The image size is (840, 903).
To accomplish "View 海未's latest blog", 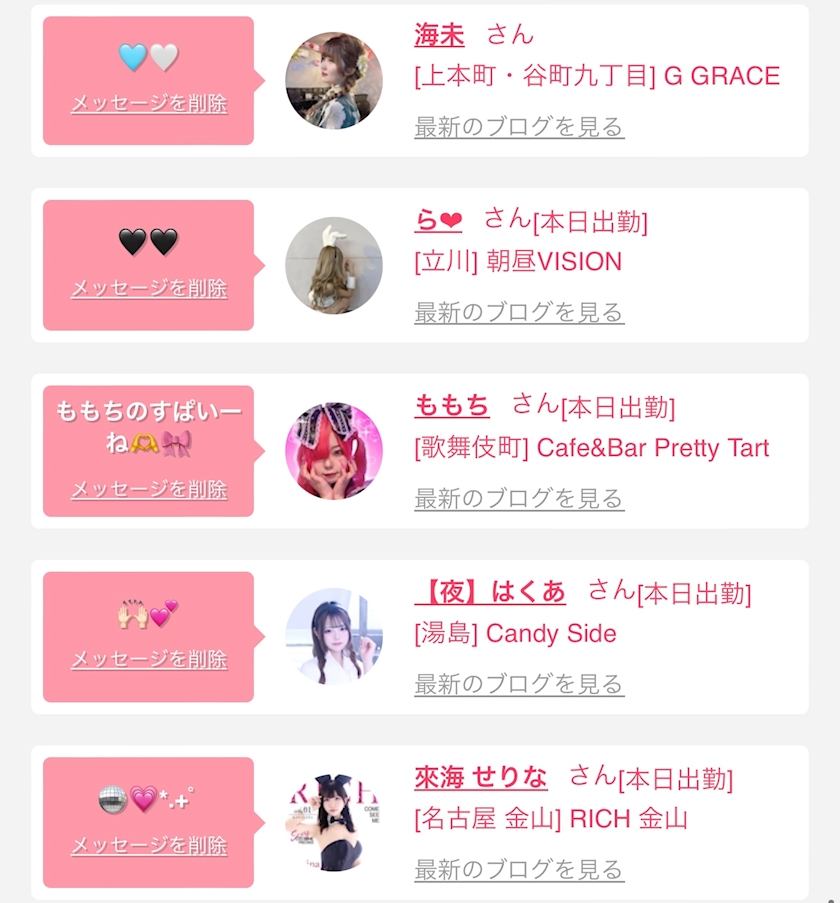I will (519, 127).
